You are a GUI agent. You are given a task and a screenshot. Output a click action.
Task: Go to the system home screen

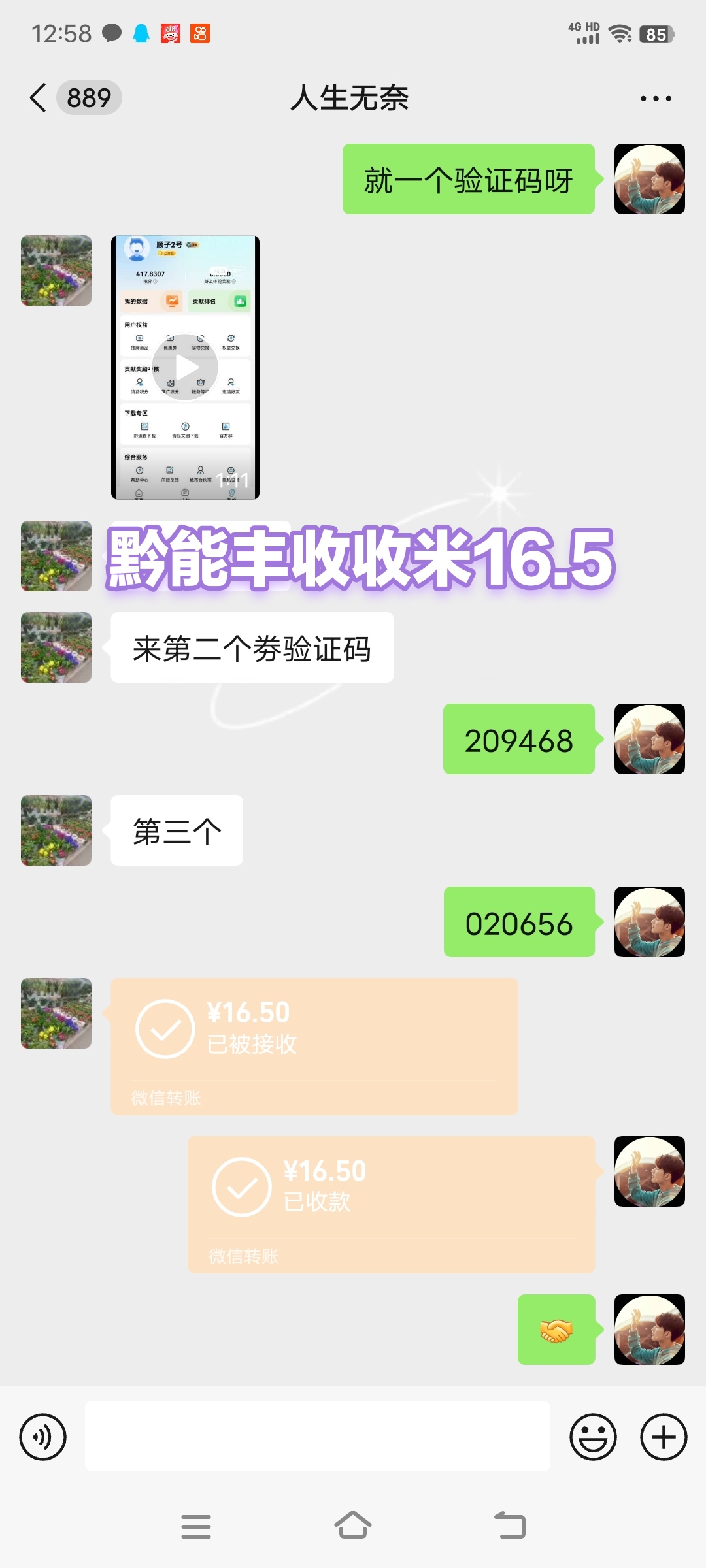(x=353, y=1526)
